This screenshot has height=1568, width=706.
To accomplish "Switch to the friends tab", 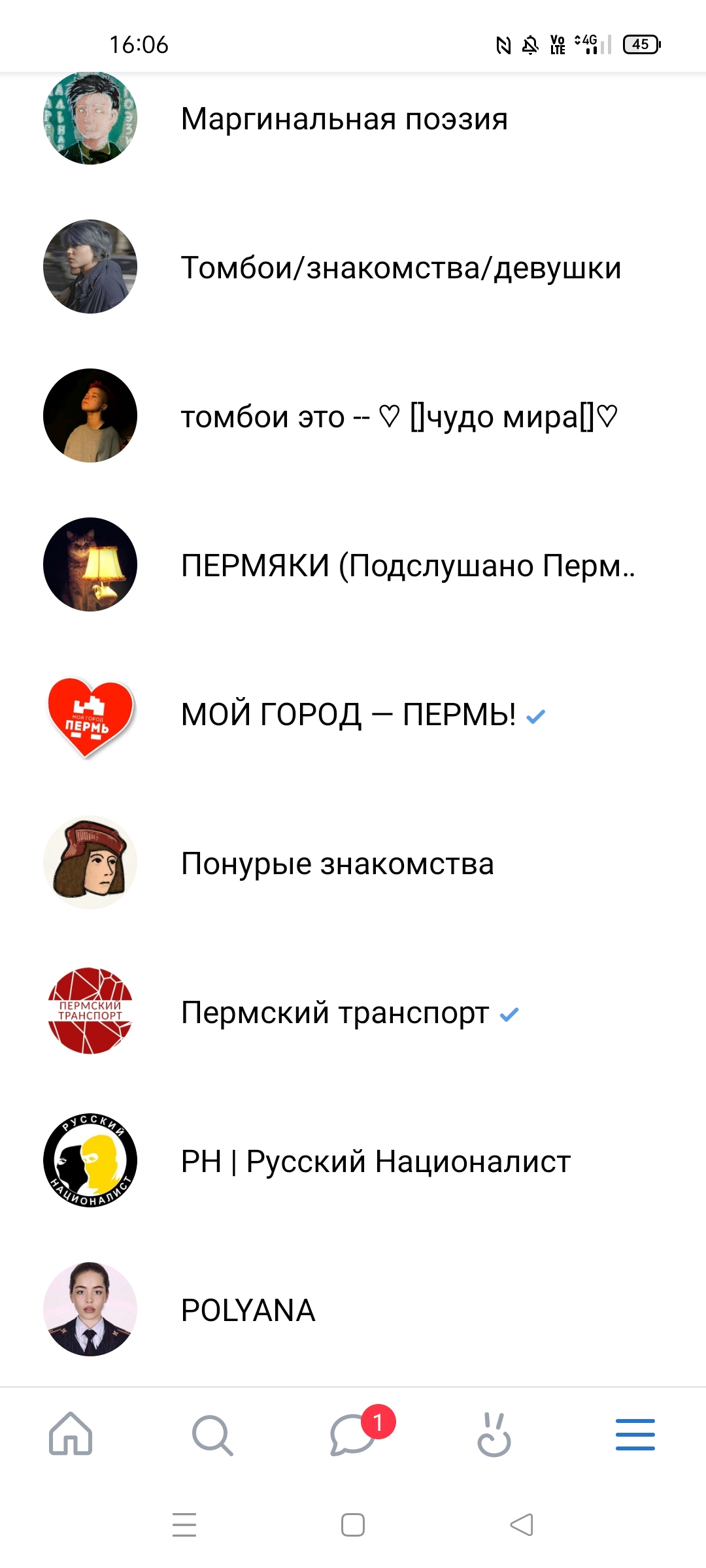I will coord(494,1434).
